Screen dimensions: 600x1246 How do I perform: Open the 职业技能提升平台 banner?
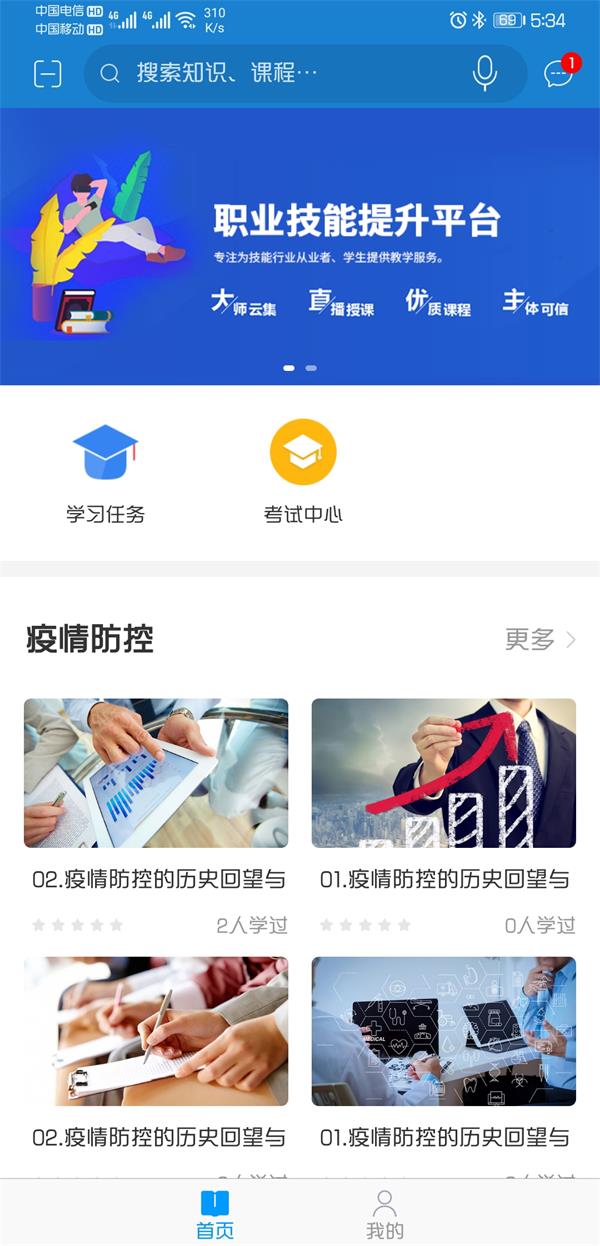(300, 246)
